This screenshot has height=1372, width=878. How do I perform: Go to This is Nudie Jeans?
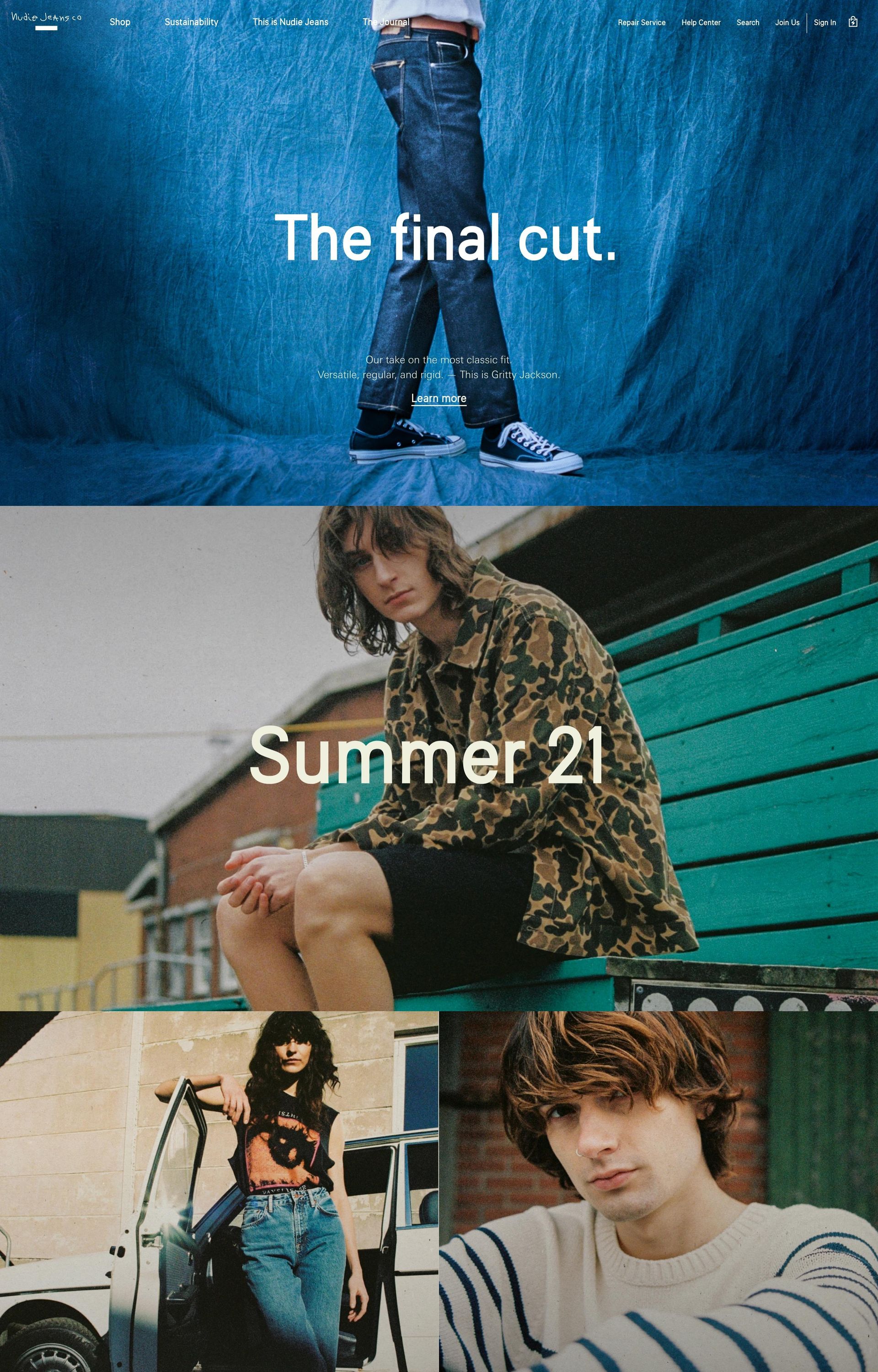(290, 22)
